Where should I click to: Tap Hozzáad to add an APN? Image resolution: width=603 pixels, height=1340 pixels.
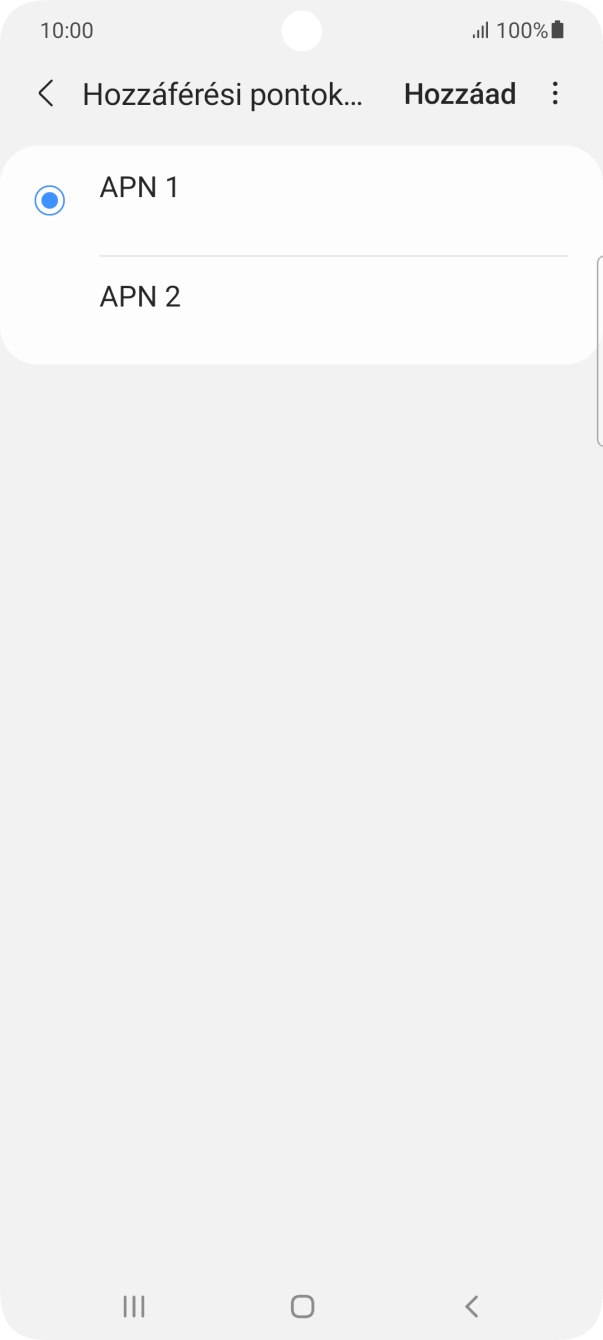tap(459, 94)
